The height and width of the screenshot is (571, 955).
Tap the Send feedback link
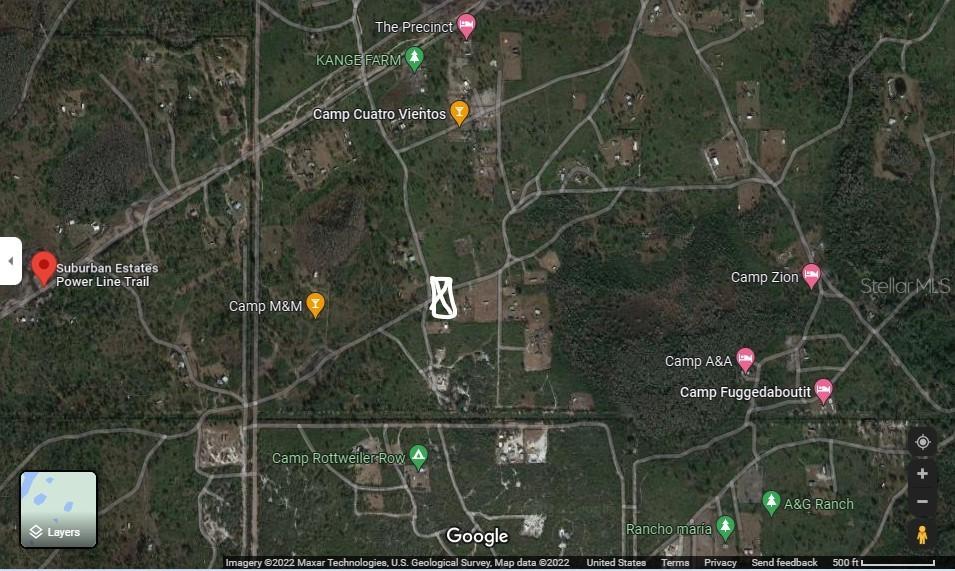point(784,563)
